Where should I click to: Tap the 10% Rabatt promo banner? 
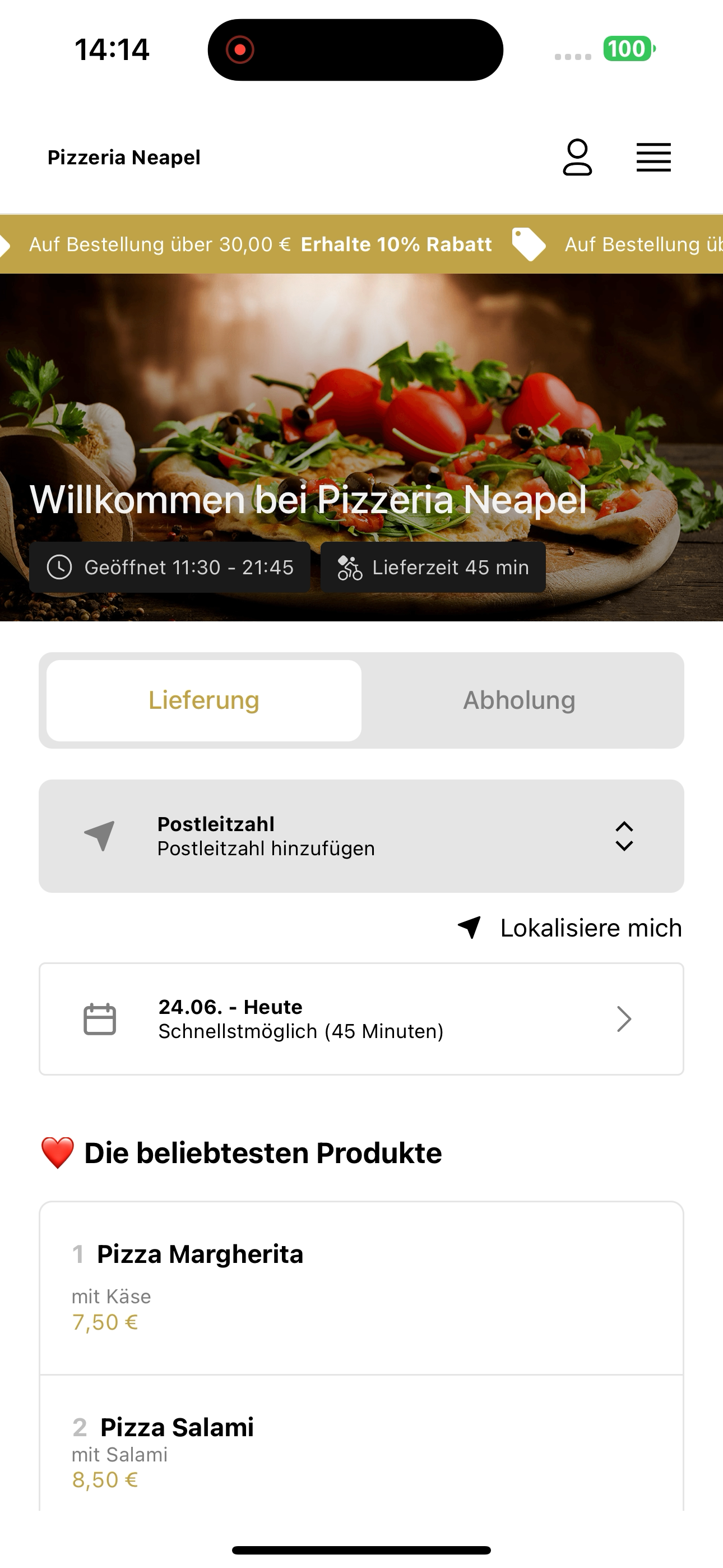tap(361, 244)
